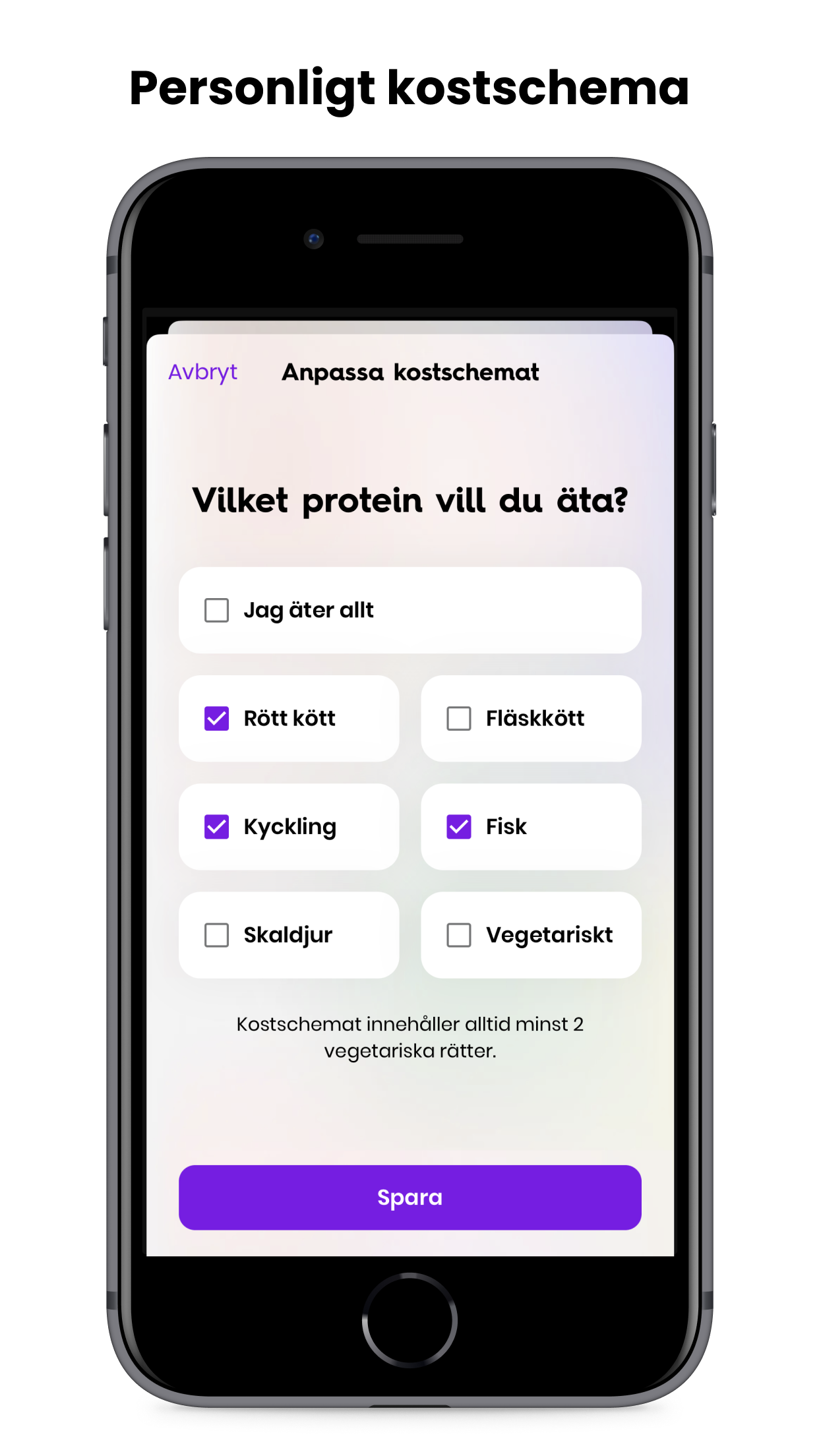Viewport: 819px width, 1456px height.
Task: Check the "Skaldjur" checkbox
Action: pyautogui.click(x=217, y=934)
